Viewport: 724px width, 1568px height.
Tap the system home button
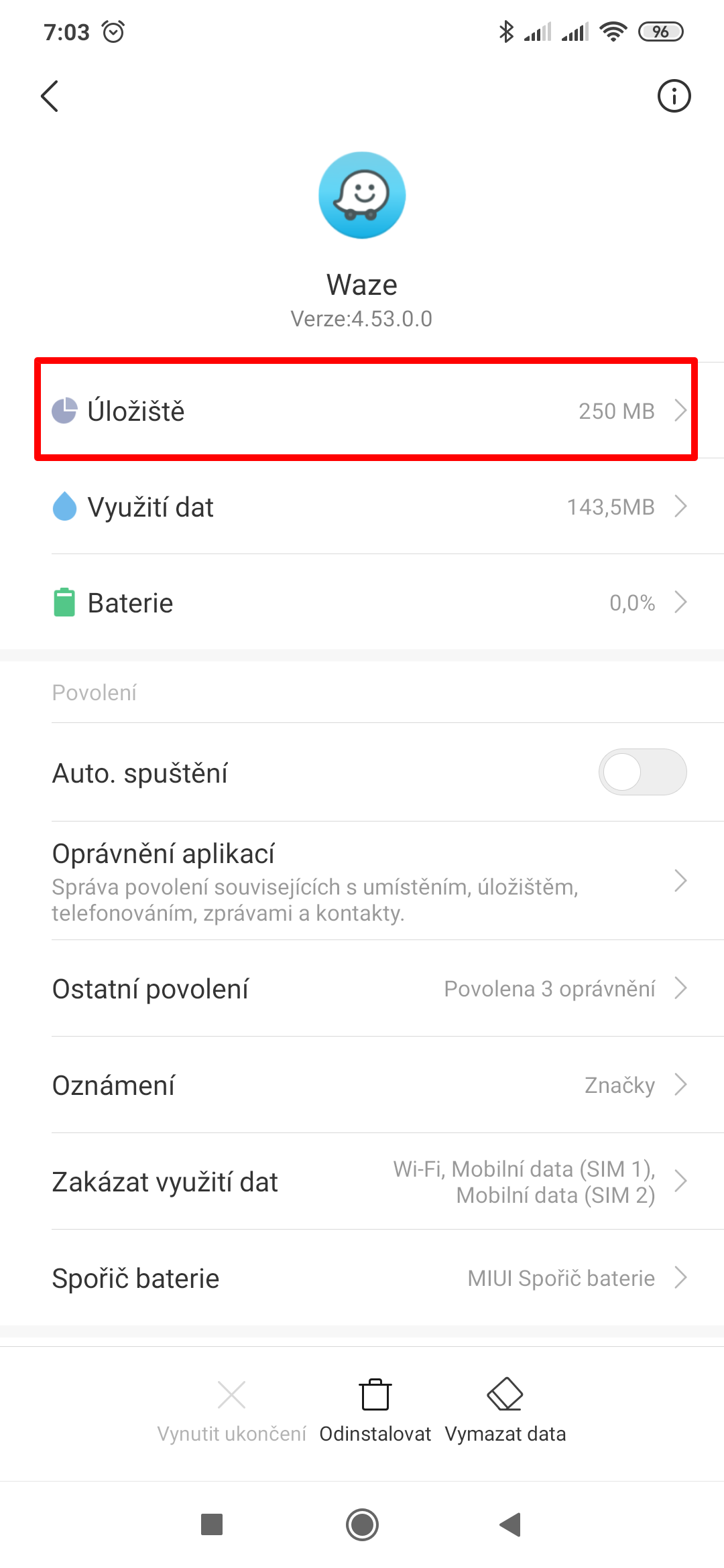tap(362, 1524)
